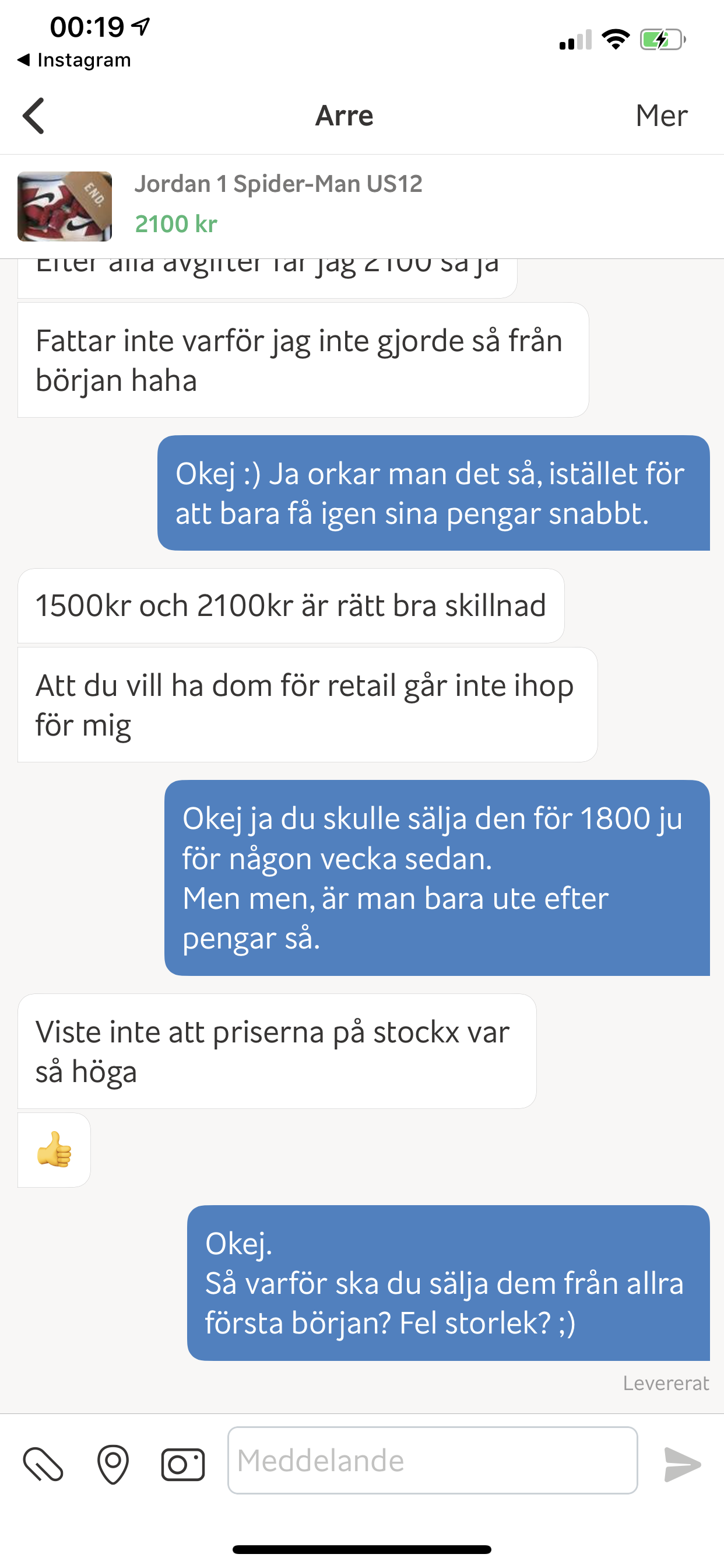This screenshot has height=1568, width=724.
Task: Share location with the pin icon
Action: tap(113, 1464)
